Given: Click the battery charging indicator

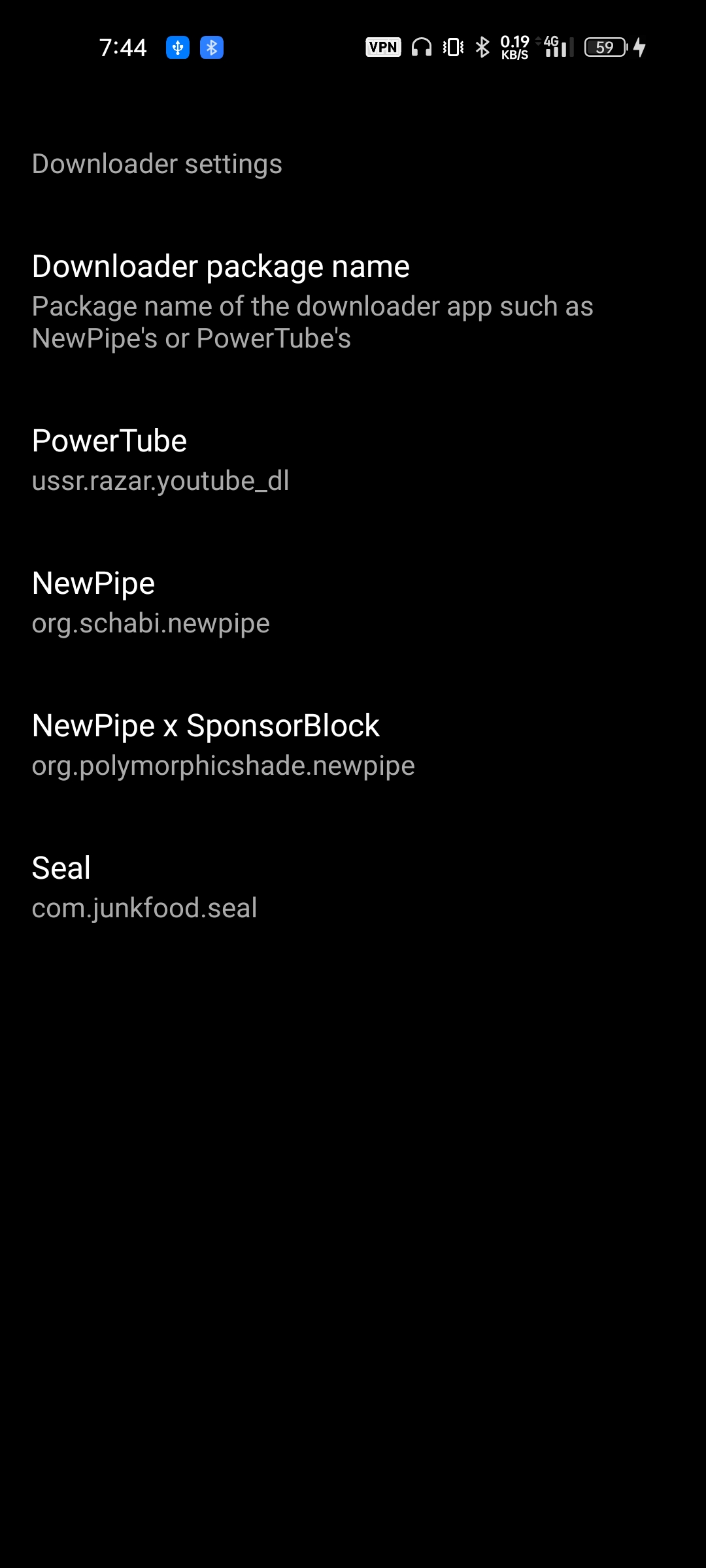Looking at the screenshot, I should [639, 48].
